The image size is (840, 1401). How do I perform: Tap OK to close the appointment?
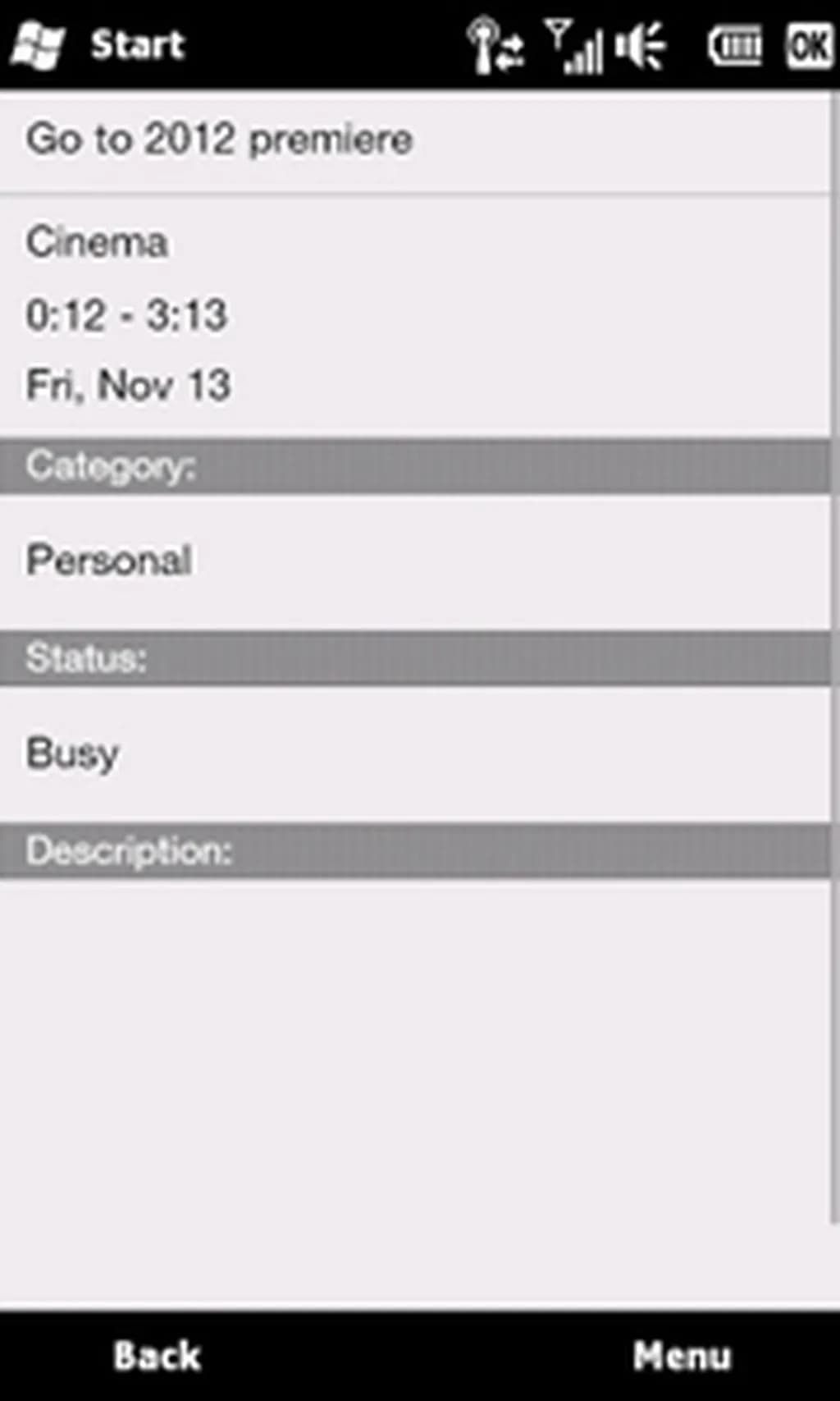809,45
